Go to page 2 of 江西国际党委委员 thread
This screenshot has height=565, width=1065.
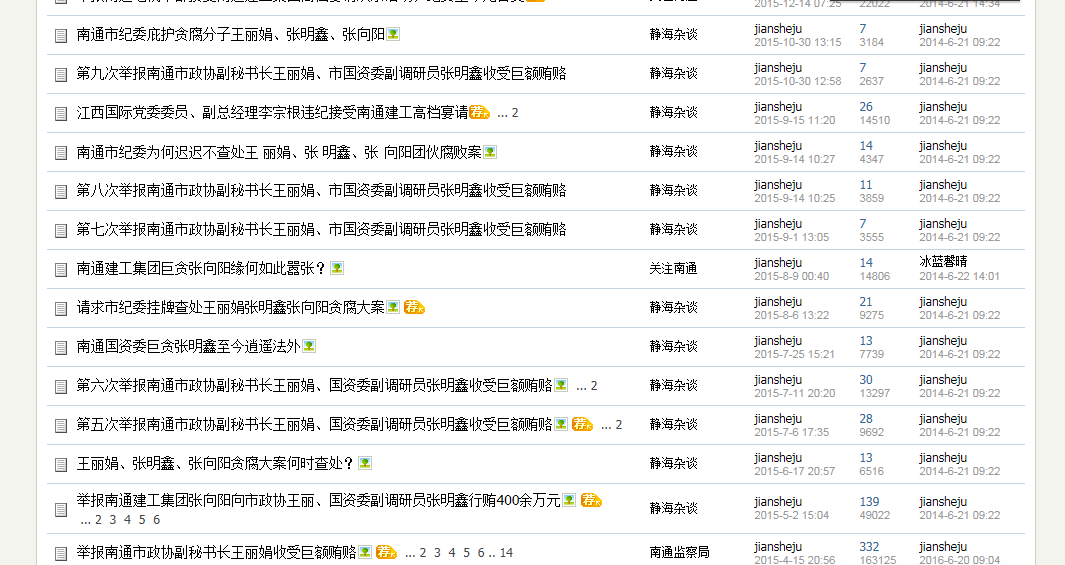click(x=515, y=113)
